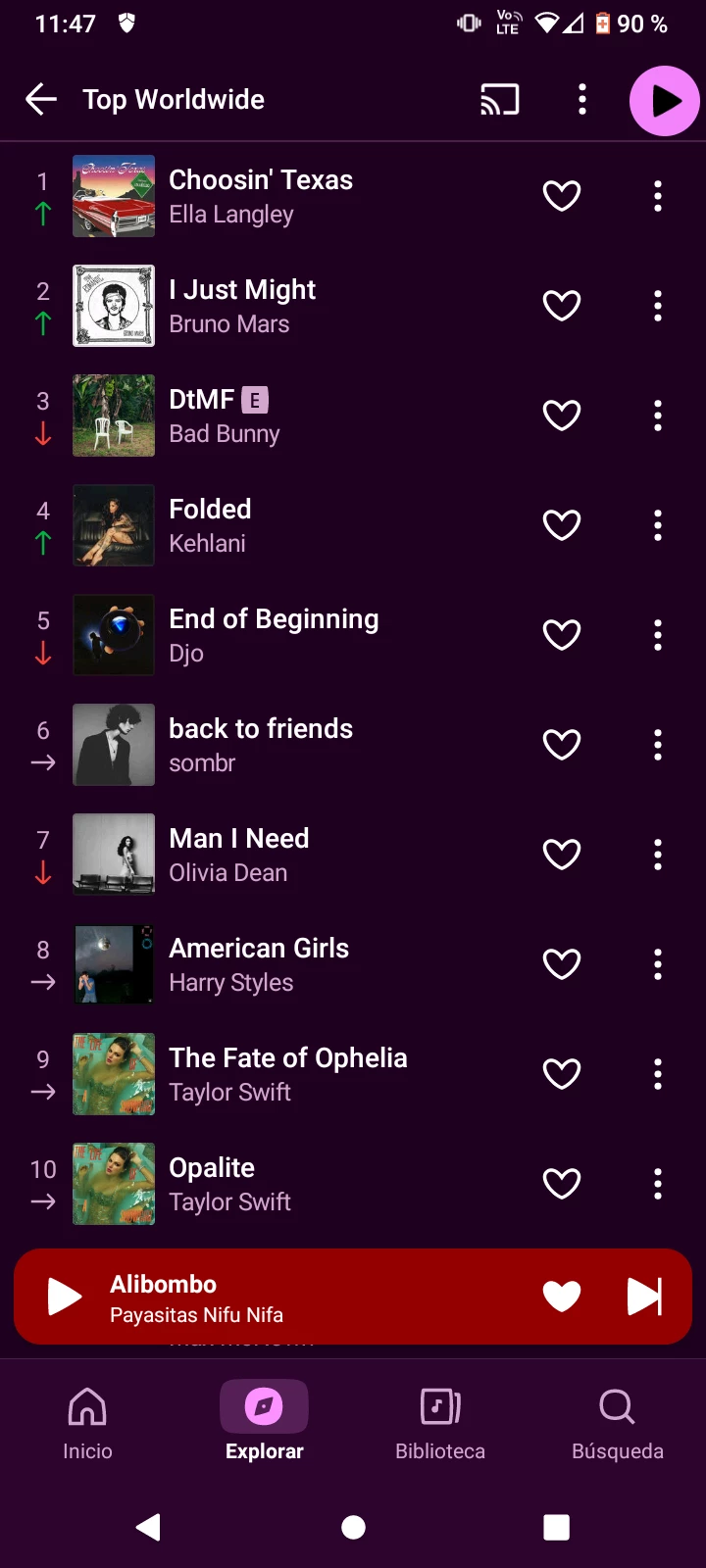Go back from Top Worldwide
Screen dimensions: 706x1568
tap(41, 99)
